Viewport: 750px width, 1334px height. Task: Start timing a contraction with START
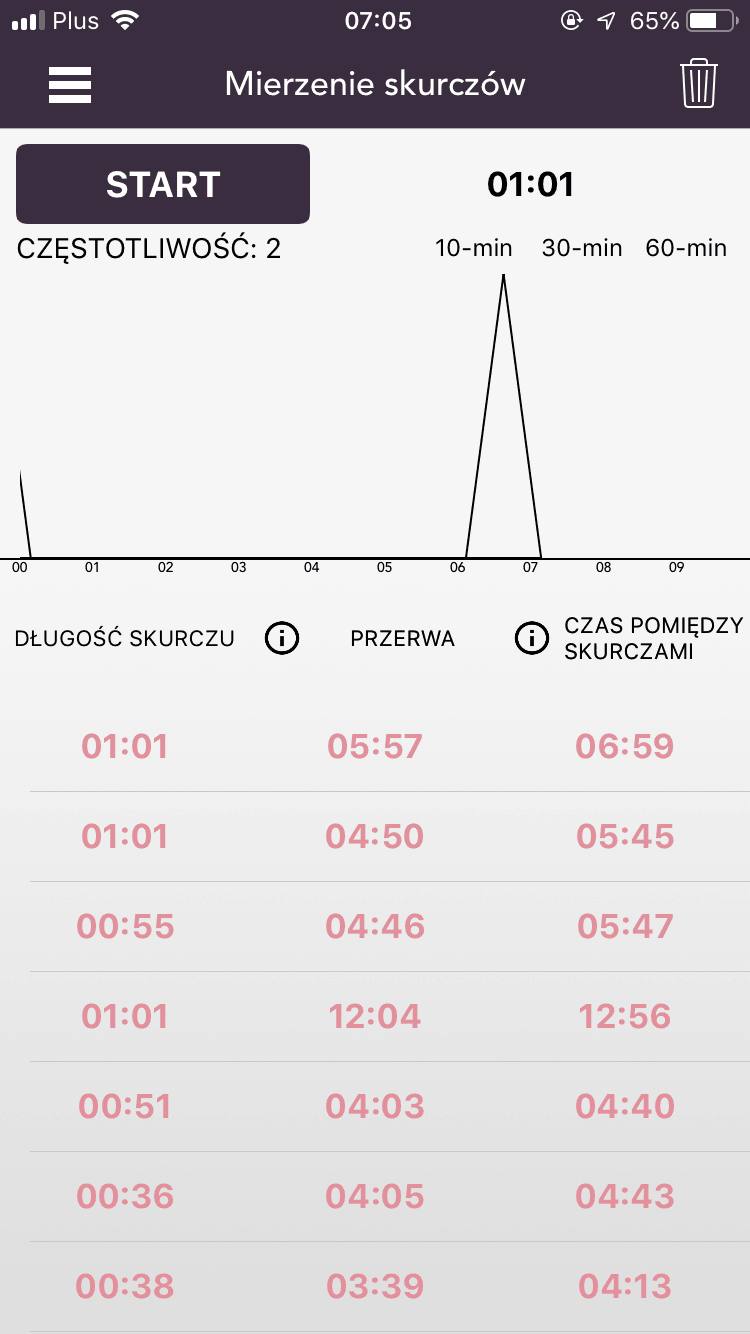(x=163, y=184)
